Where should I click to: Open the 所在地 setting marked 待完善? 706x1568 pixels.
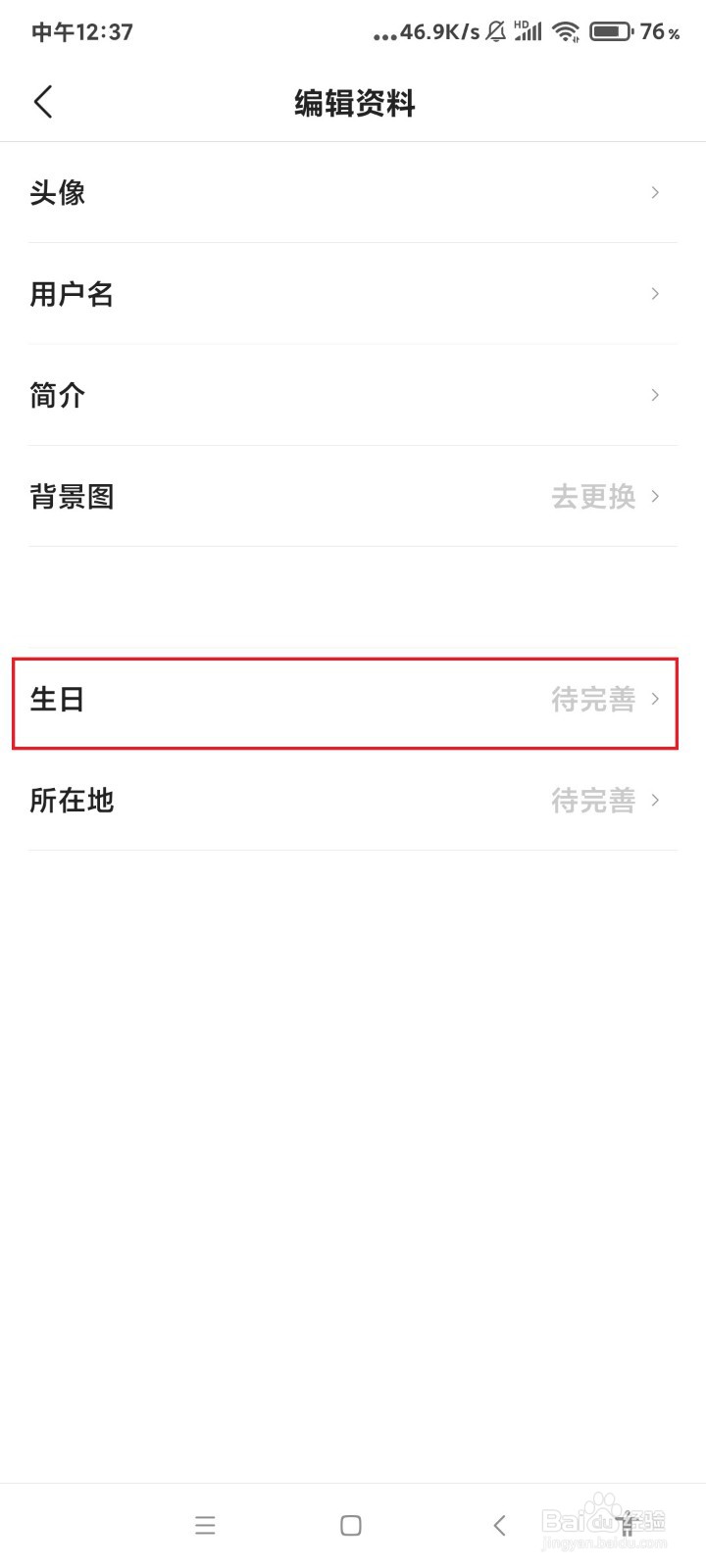tap(353, 800)
